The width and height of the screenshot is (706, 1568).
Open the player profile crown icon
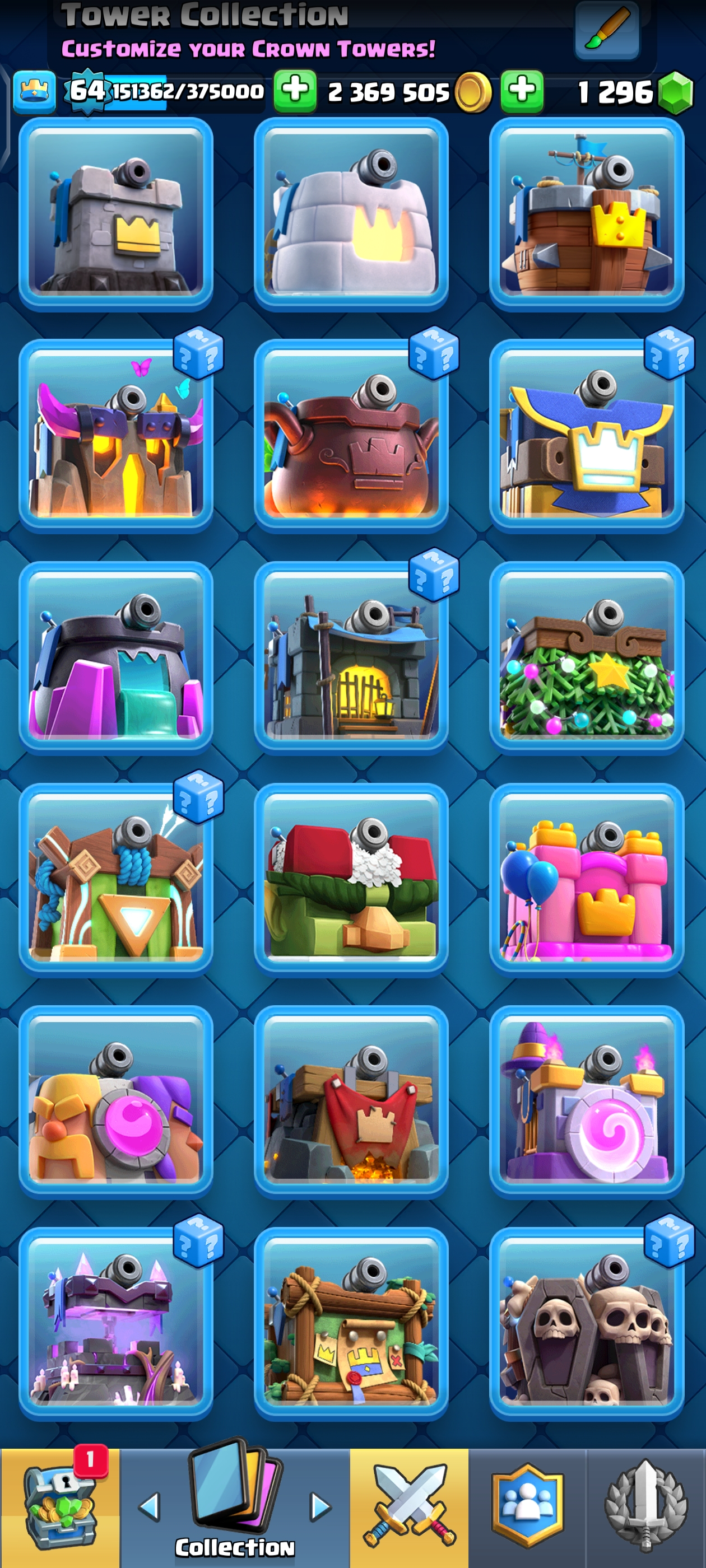coord(34,92)
